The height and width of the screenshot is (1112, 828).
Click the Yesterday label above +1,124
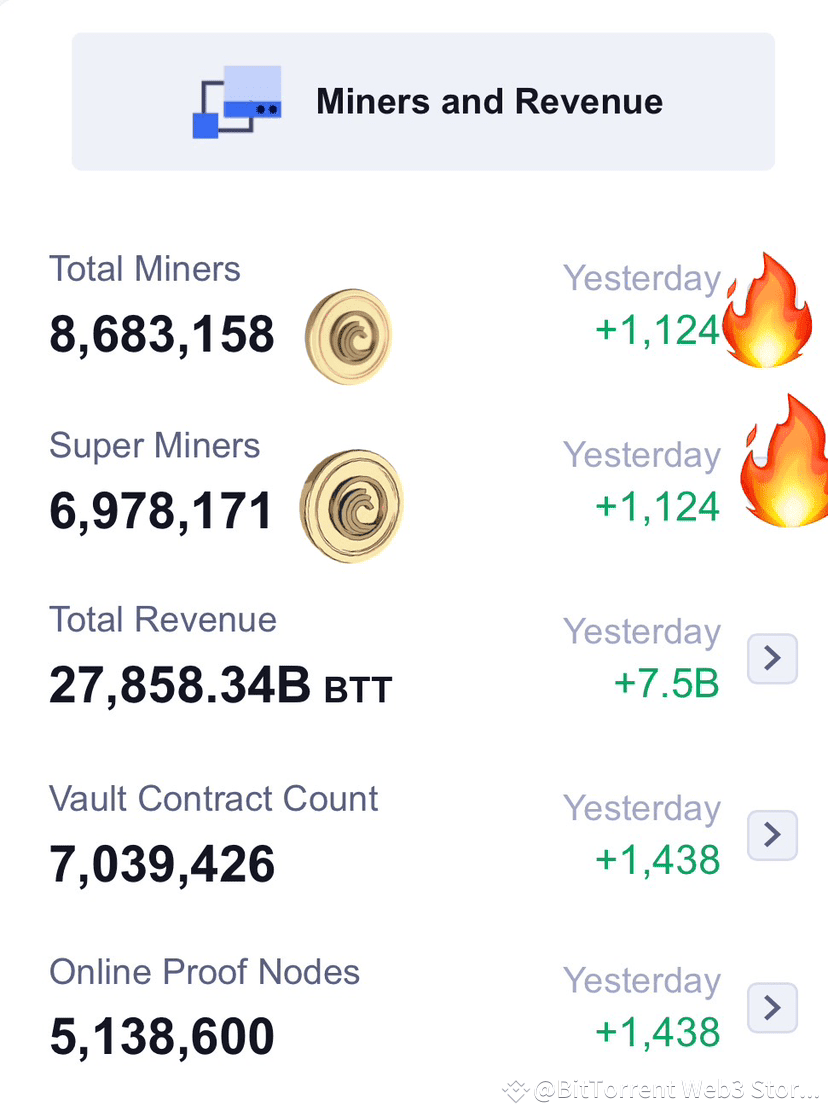point(642,278)
